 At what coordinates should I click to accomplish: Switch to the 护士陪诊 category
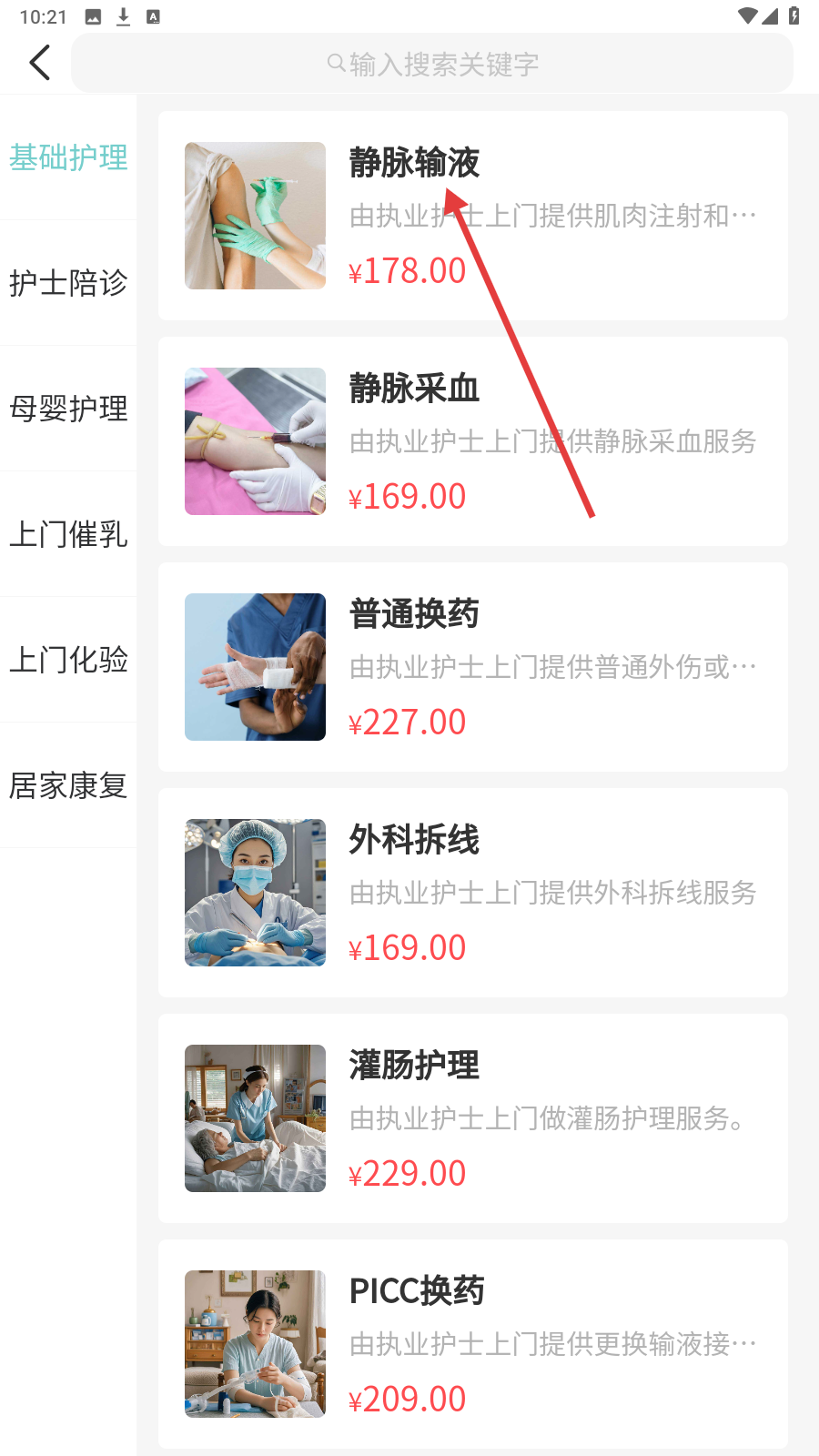click(x=68, y=283)
